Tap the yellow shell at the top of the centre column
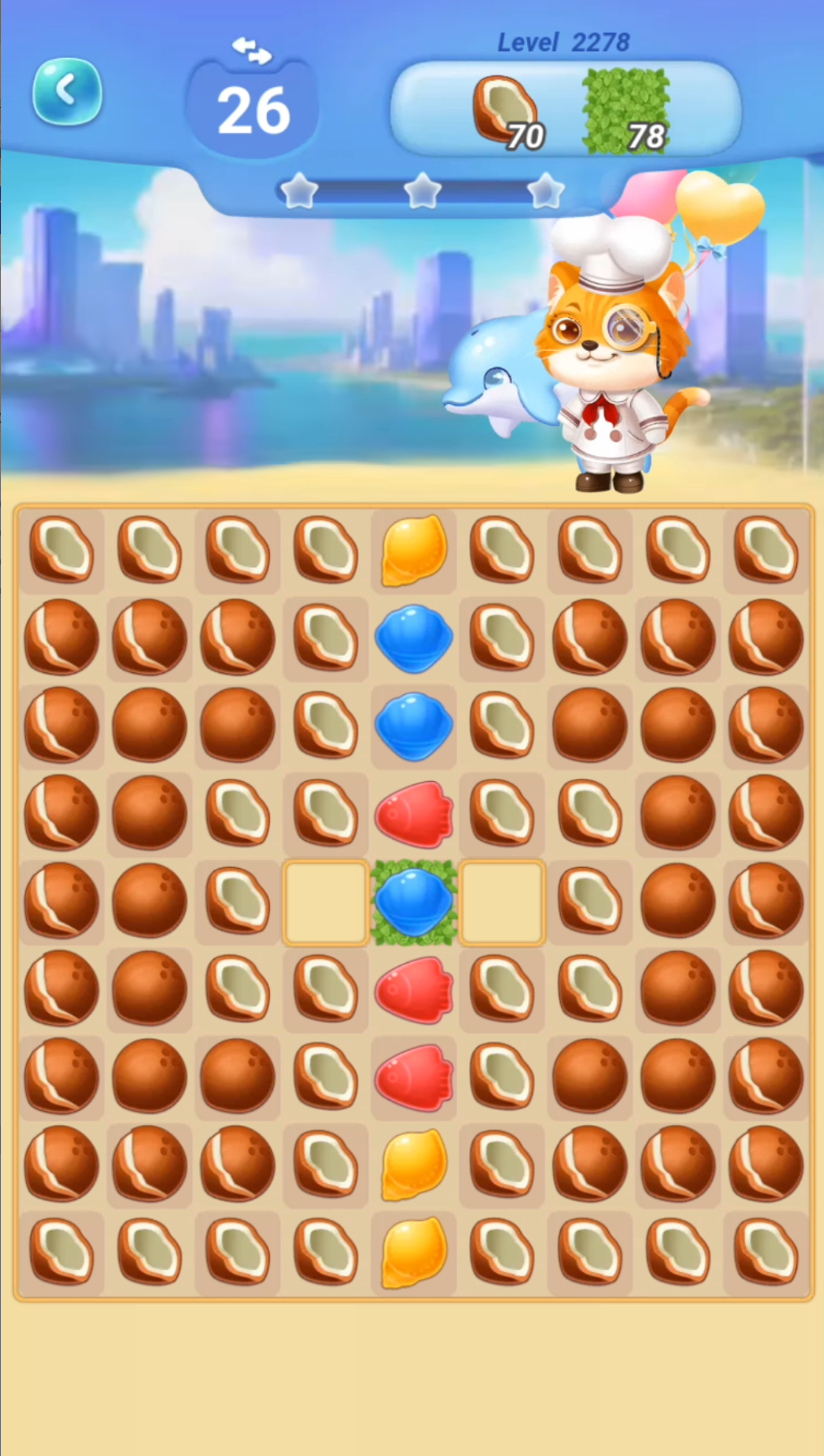The width and height of the screenshot is (824, 1456). (x=414, y=551)
